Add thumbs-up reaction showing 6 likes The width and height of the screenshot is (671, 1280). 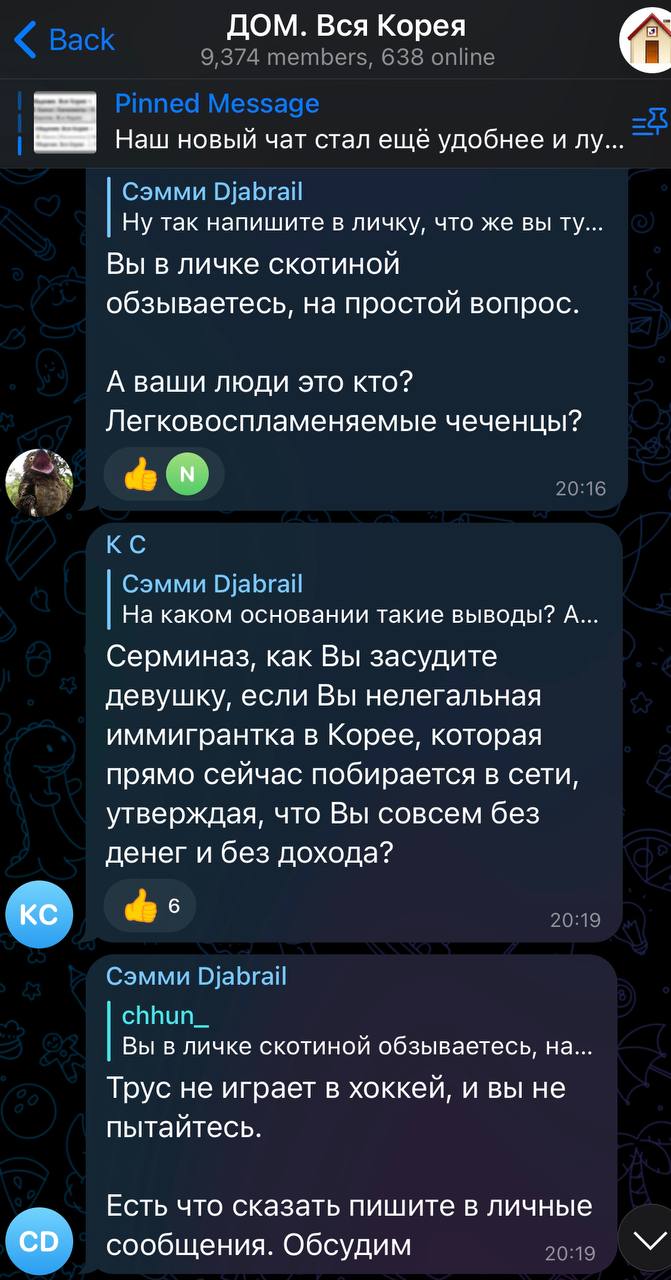click(x=150, y=907)
